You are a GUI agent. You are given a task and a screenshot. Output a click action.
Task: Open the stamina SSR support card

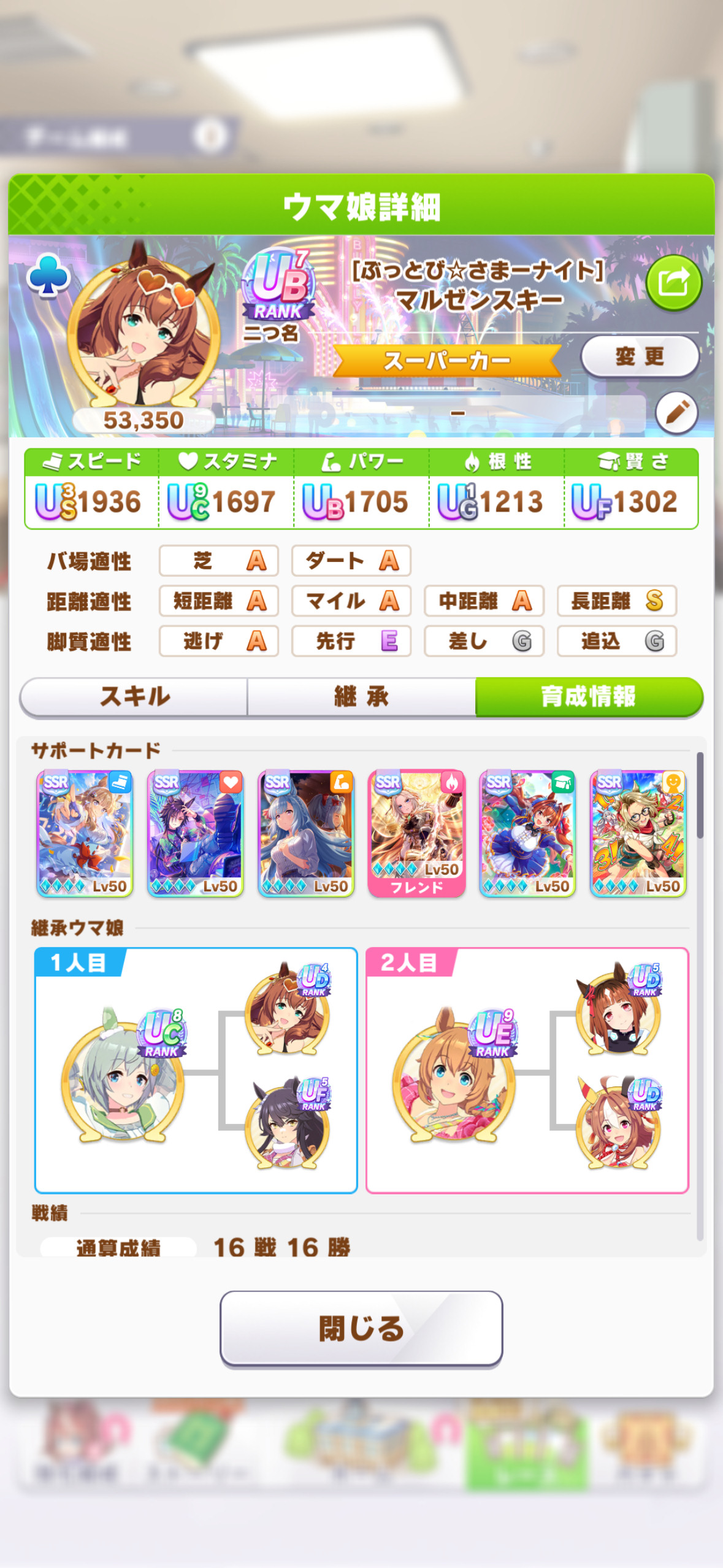(x=196, y=834)
